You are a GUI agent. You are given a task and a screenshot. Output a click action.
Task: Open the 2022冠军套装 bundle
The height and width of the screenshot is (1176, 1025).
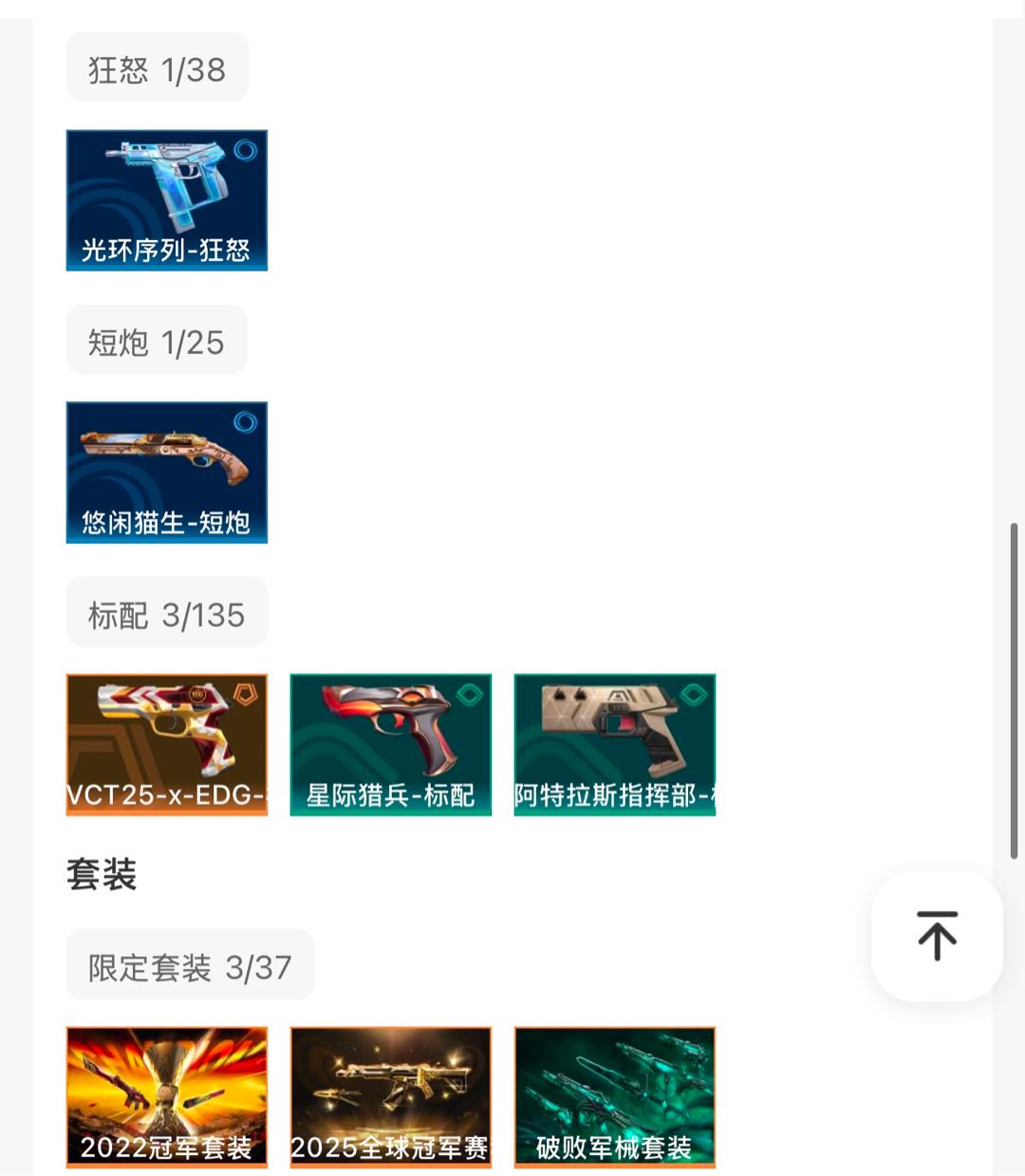[167, 1096]
